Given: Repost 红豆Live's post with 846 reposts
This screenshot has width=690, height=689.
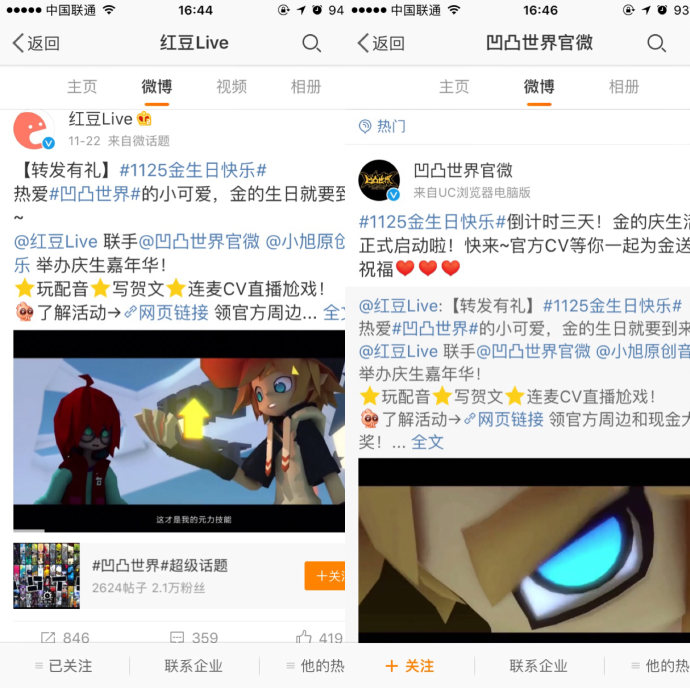Looking at the screenshot, I should click(x=65, y=638).
